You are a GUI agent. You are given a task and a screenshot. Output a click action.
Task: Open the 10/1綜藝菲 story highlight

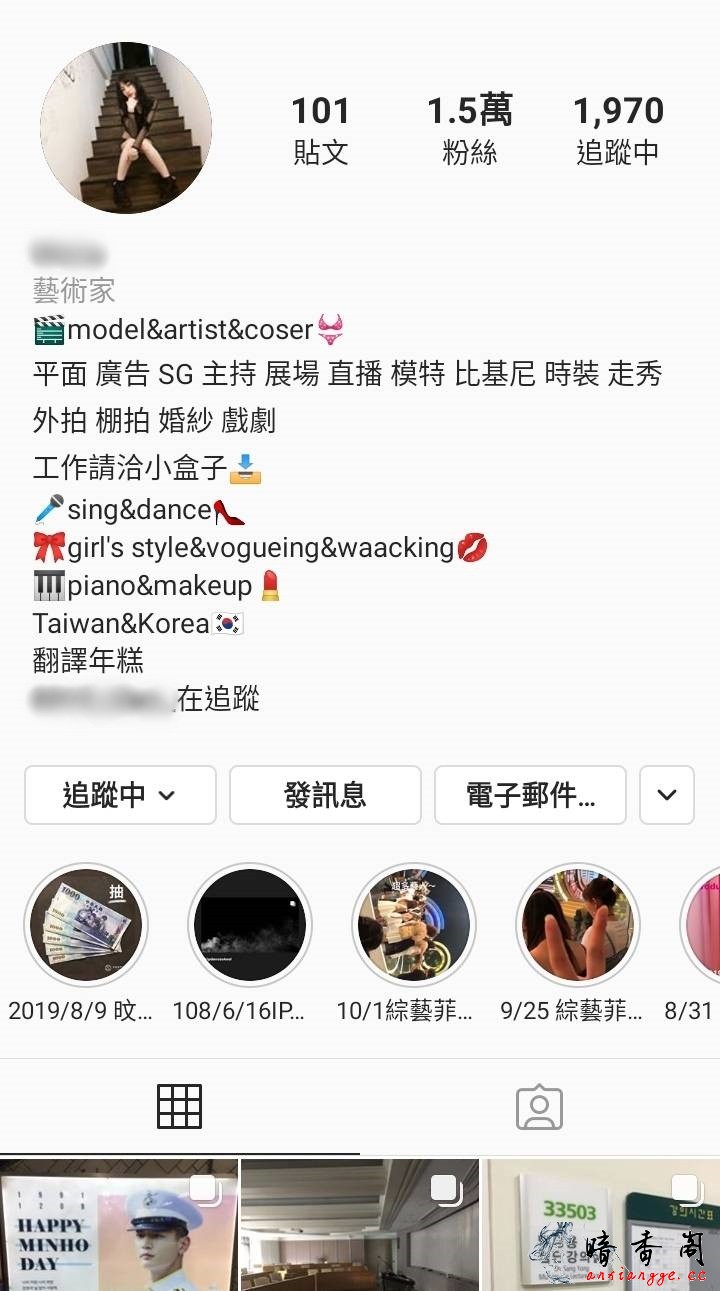click(414, 925)
